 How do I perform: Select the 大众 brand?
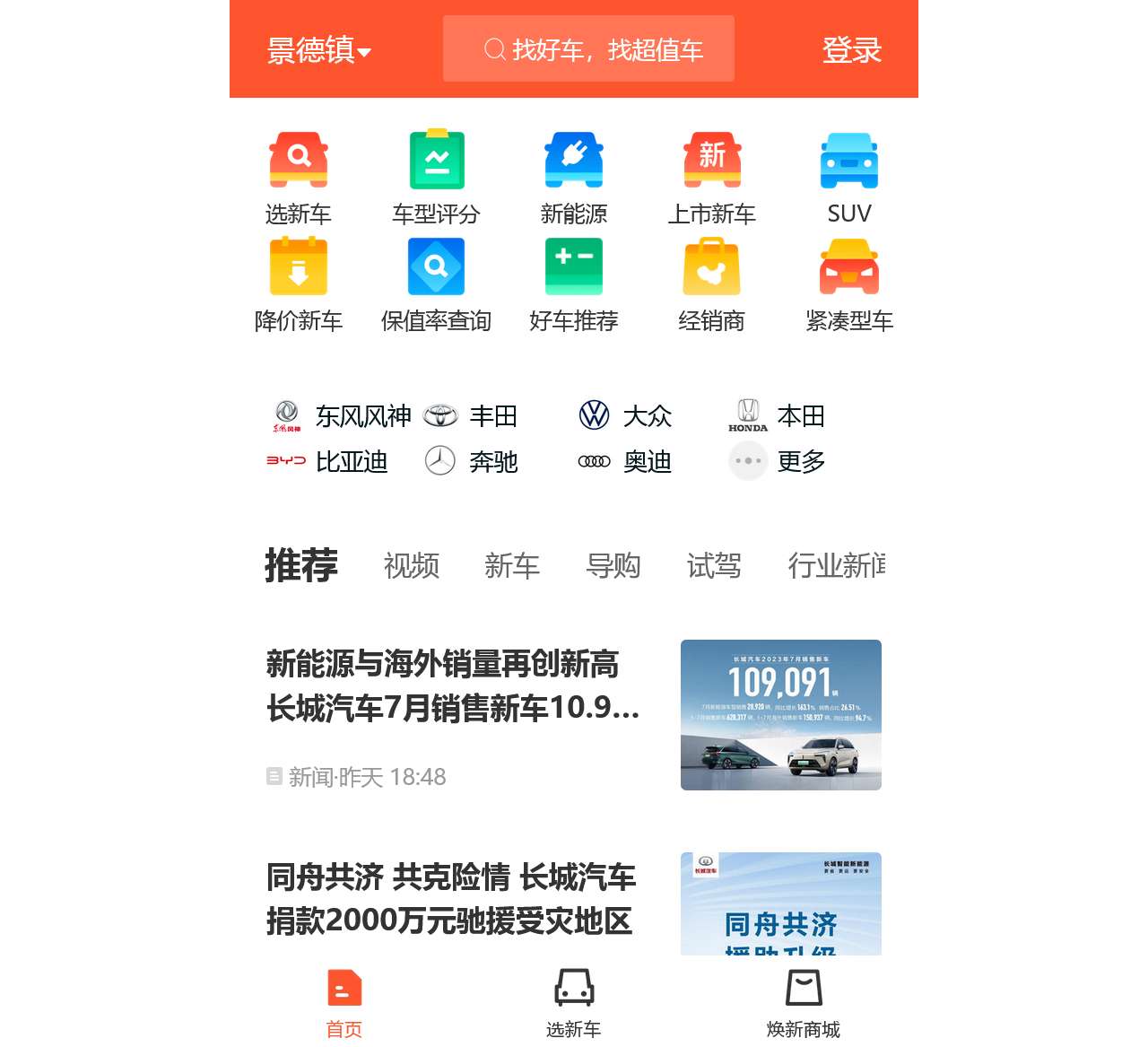(625, 415)
